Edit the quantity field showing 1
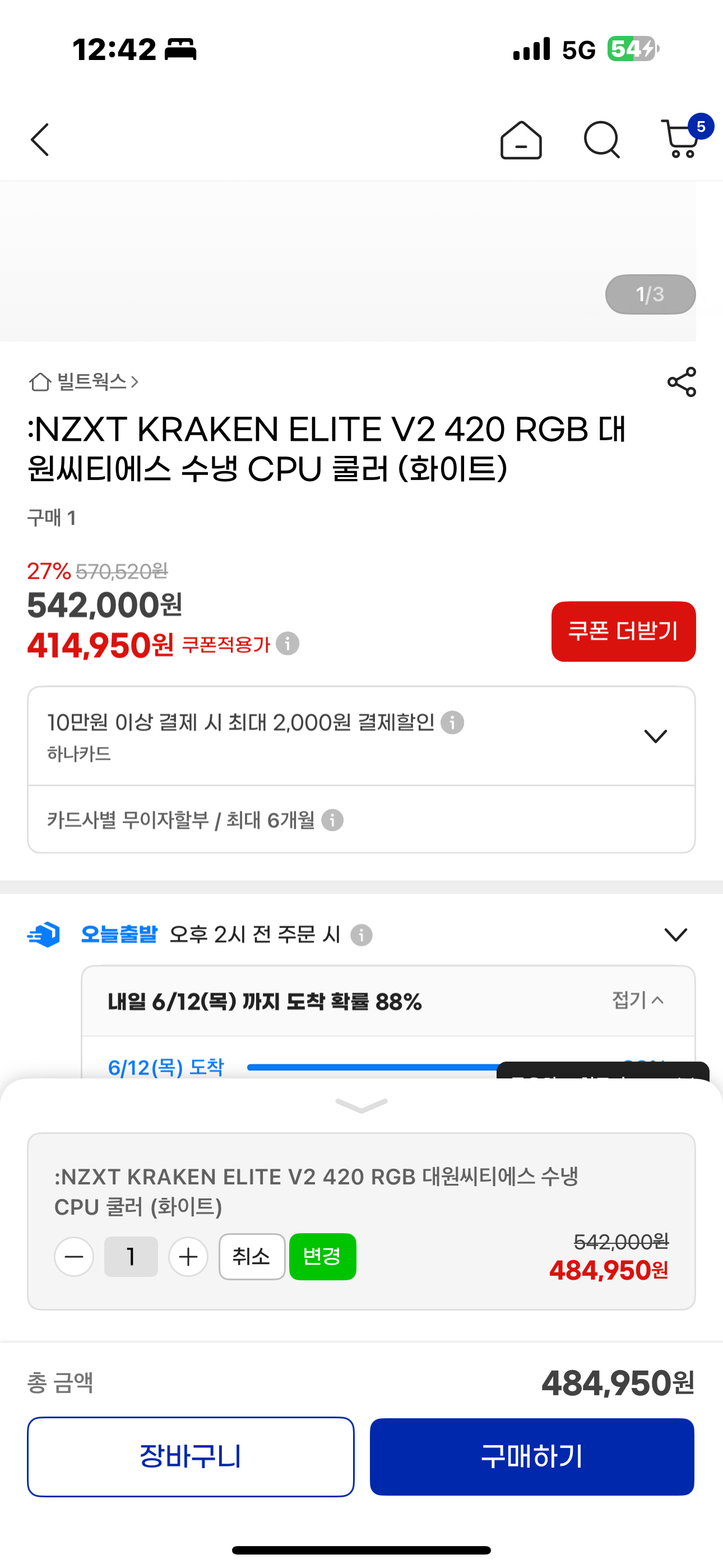Screen dimensions: 723x1568 tap(131, 1256)
